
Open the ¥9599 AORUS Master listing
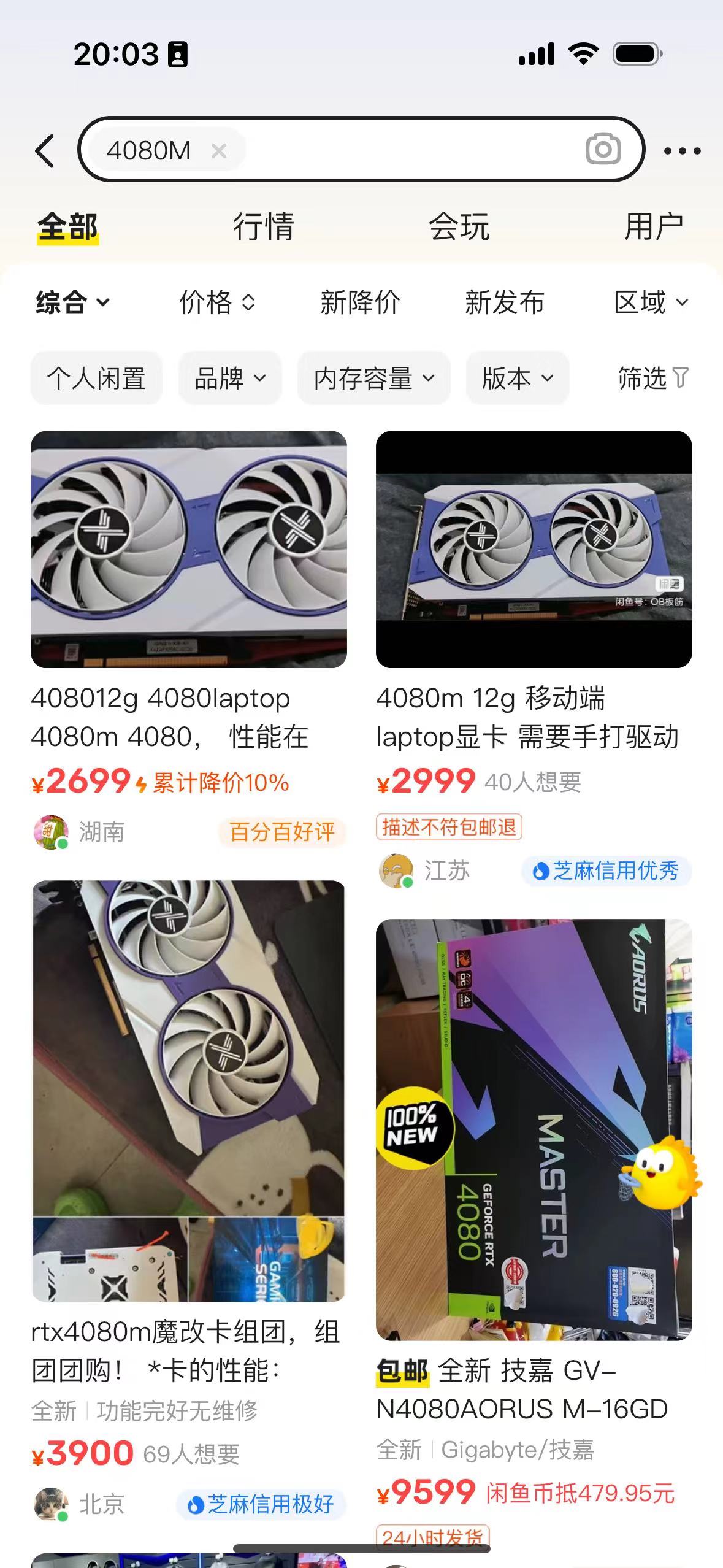point(534,1129)
